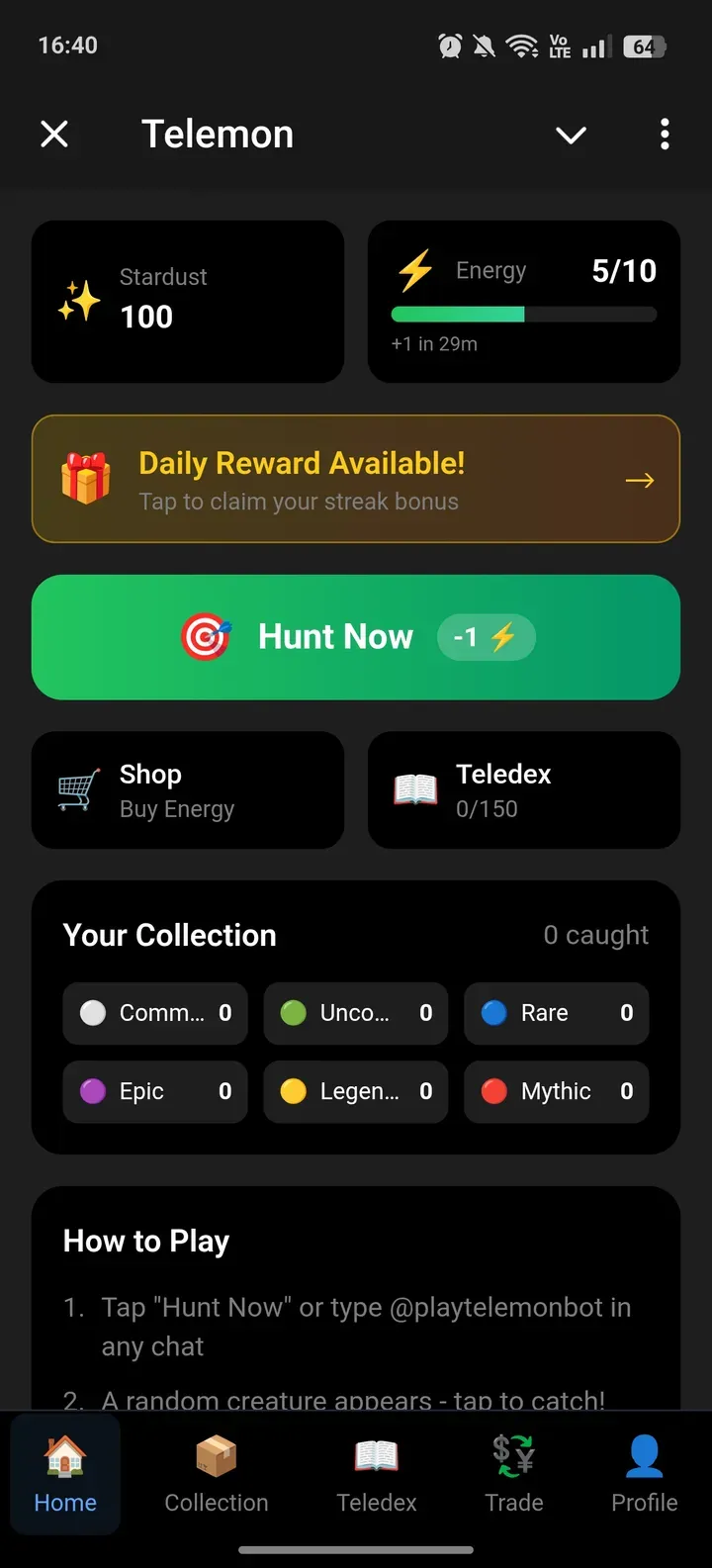Image resolution: width=712 pixels, height=1568 pixels.
Task: Switch to the Profile tab
Action: (645, 1474)
